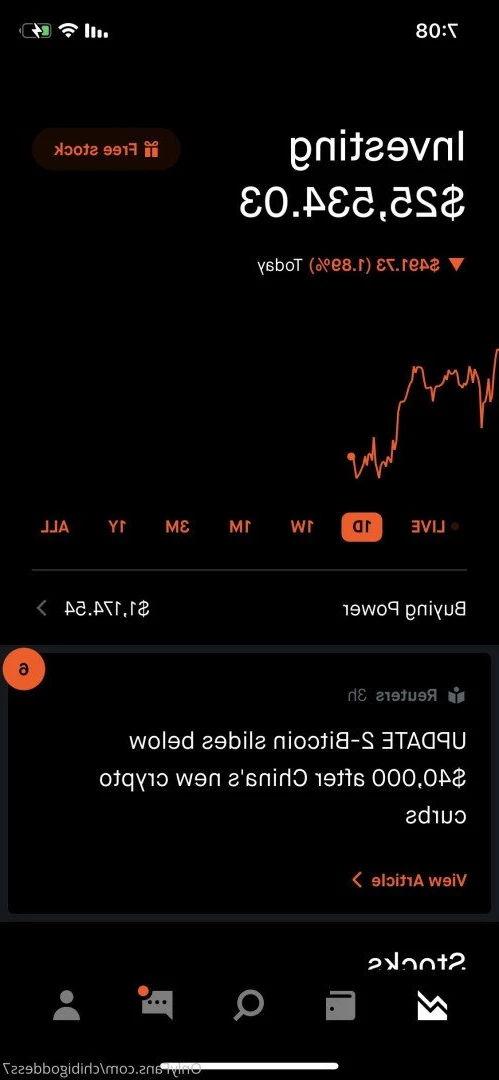Open the search magnifier tab

point(249,1006)
